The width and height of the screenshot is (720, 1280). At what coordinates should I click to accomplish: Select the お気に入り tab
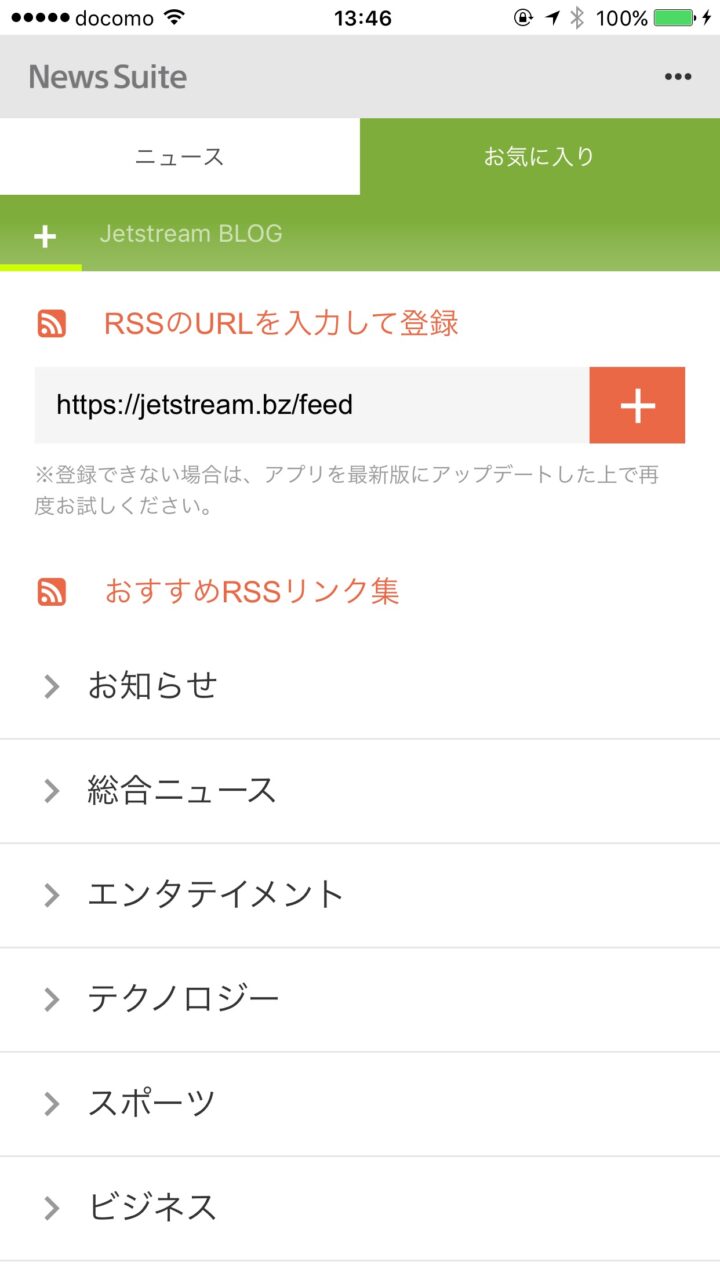point(540,157)
